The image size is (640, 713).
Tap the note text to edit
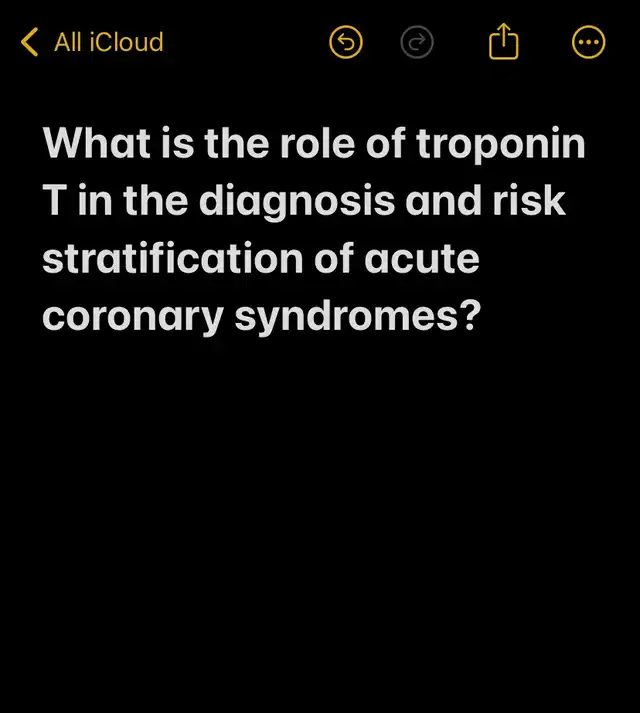pyautogui.click(x=312, y=231)
